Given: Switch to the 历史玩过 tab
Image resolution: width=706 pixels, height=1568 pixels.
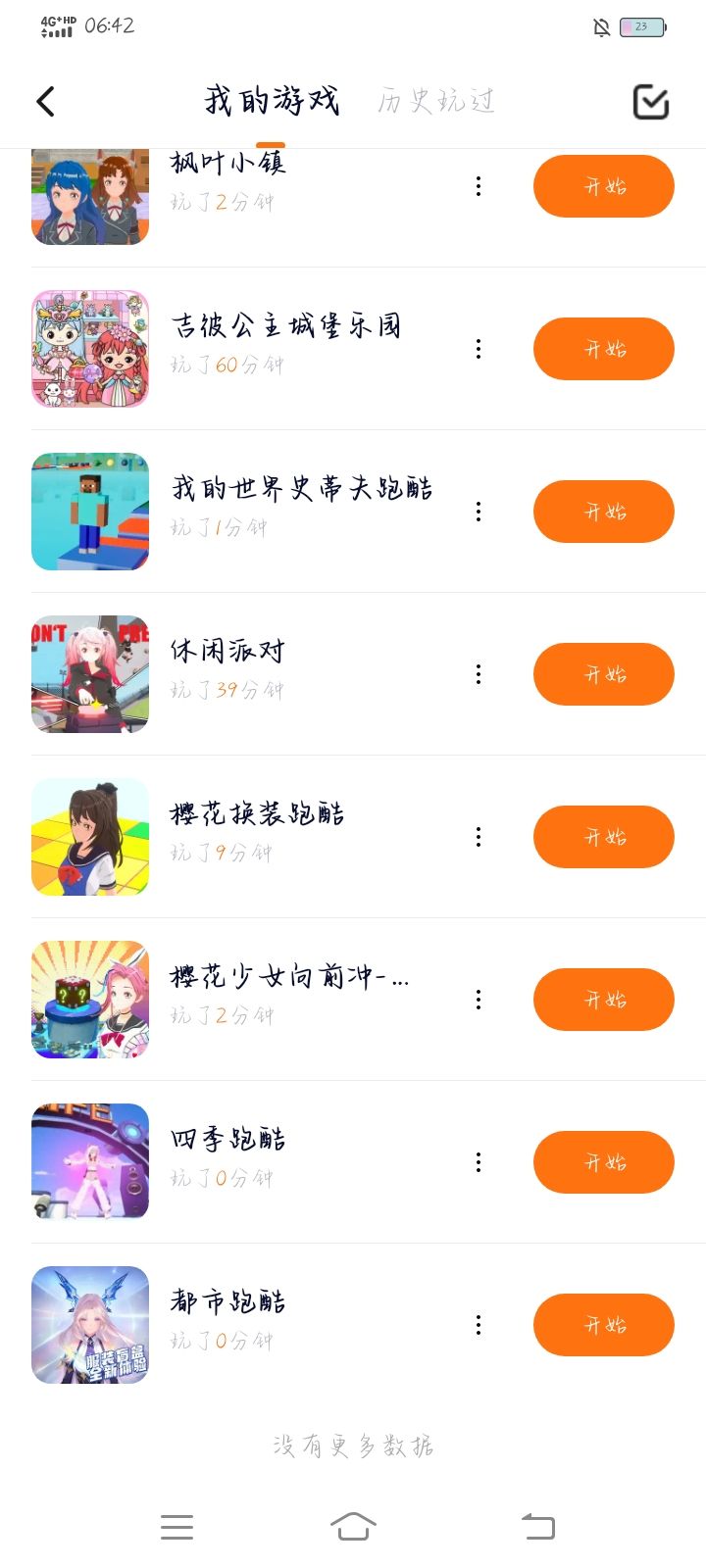Looking at the screenshot, I should tap(436, 101).
